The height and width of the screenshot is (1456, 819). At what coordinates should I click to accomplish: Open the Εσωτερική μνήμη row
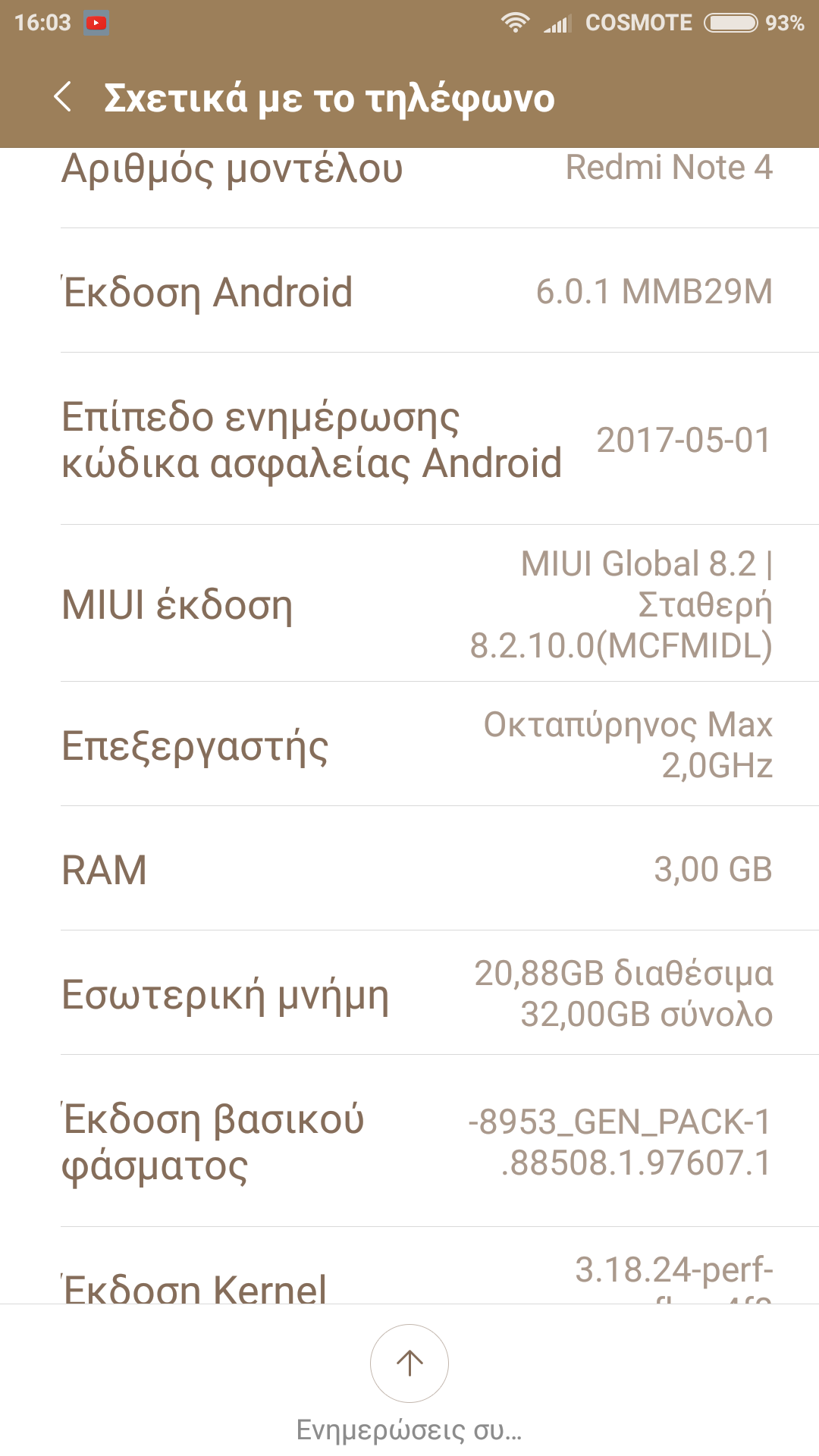point(409,993)
